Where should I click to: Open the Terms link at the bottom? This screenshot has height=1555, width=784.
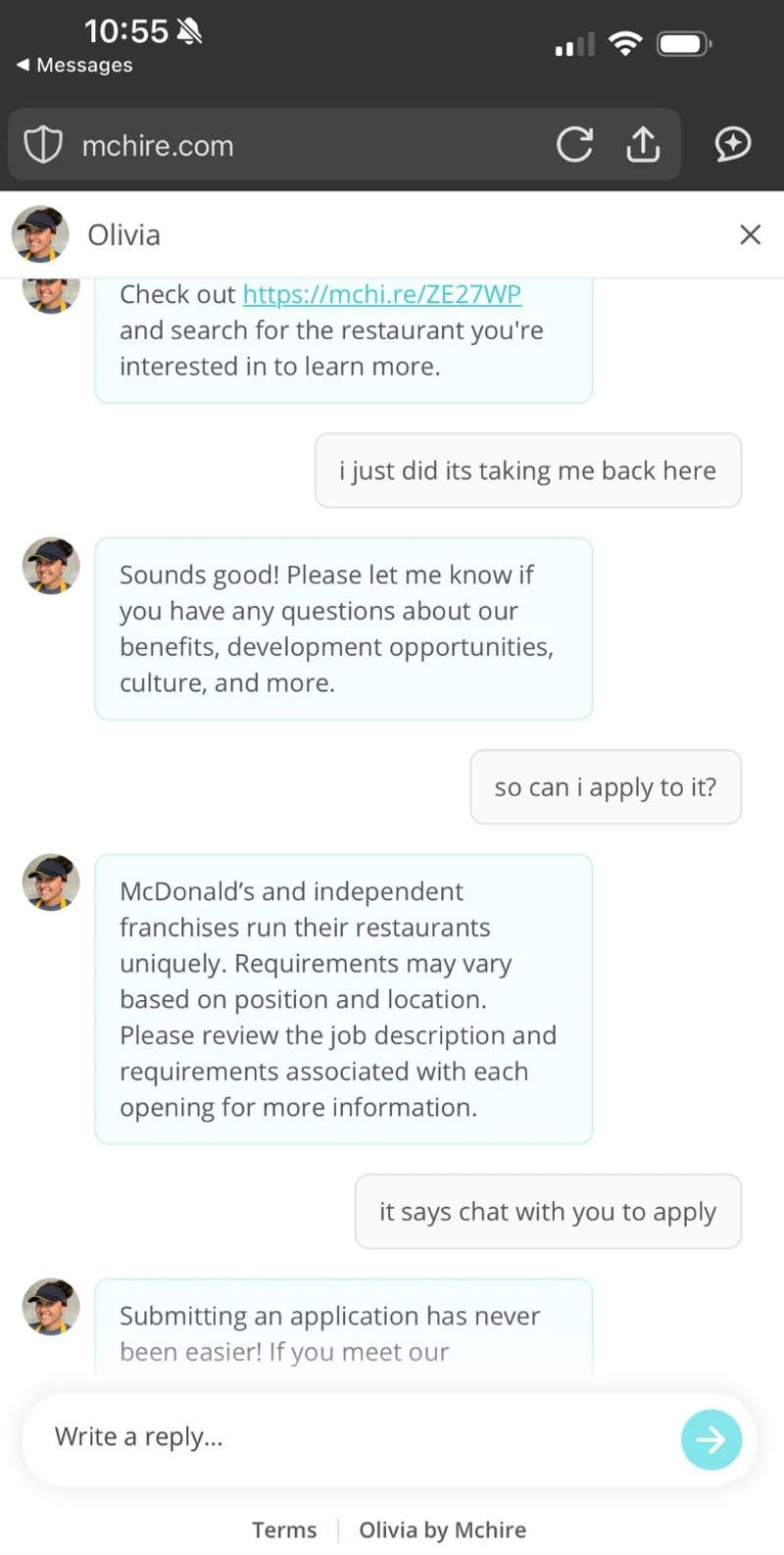283,1530
